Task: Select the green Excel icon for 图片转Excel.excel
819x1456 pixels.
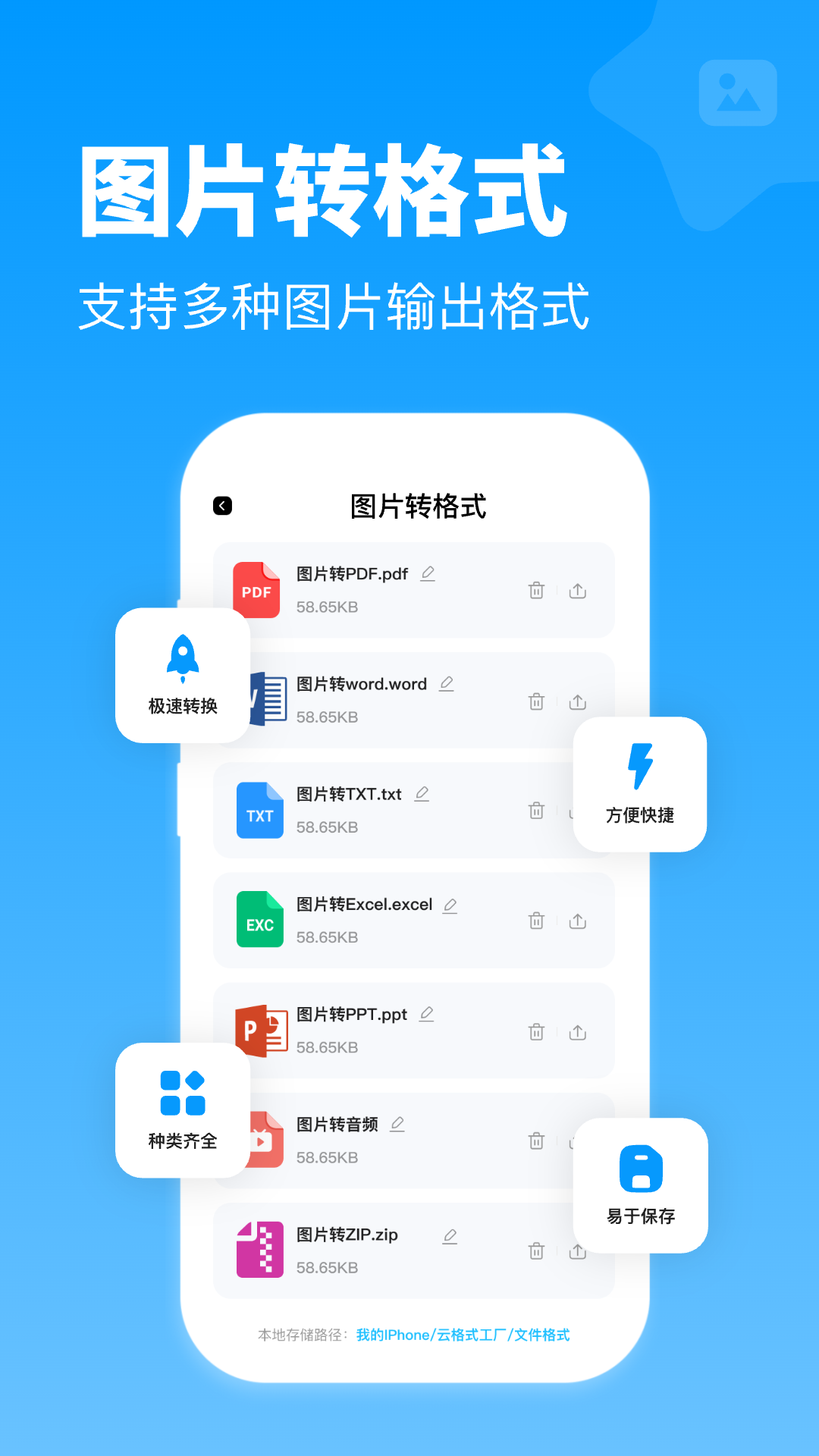Action: tap(259, 921)
